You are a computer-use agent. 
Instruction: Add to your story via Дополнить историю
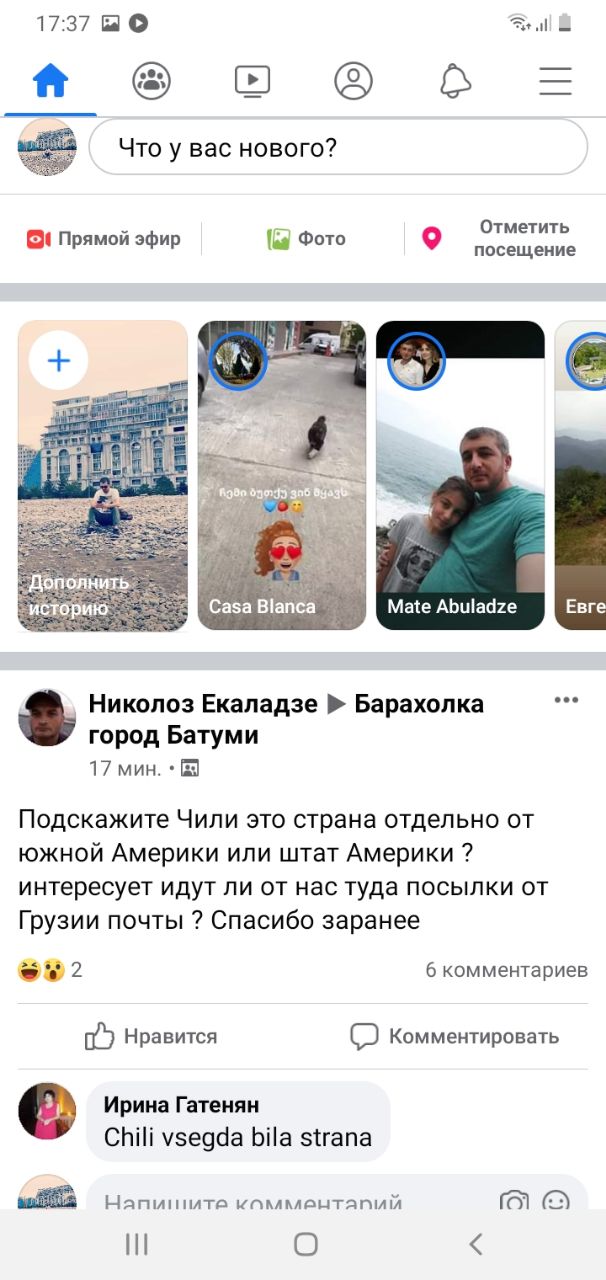coord(103,476)
